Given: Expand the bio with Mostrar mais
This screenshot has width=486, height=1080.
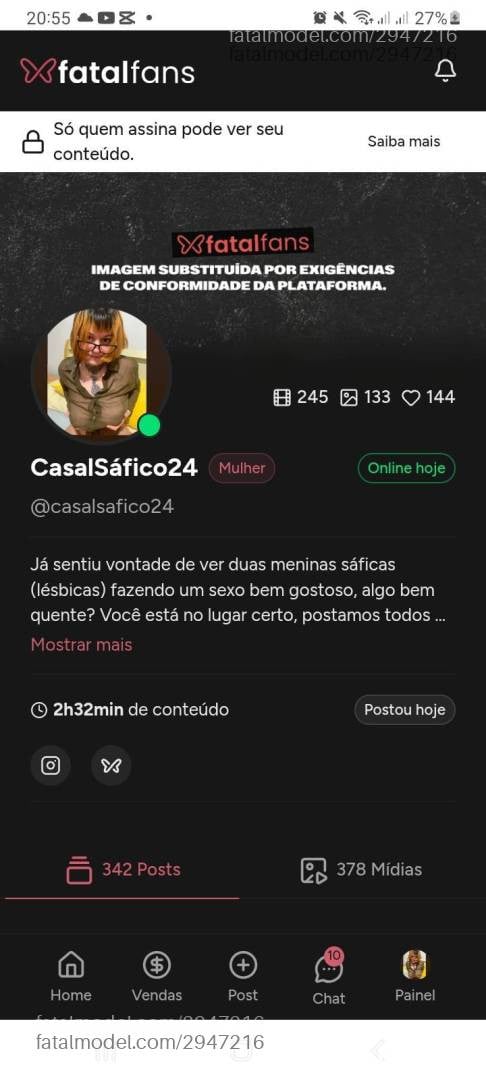Looking at the screenshot, I should (81, 645).
